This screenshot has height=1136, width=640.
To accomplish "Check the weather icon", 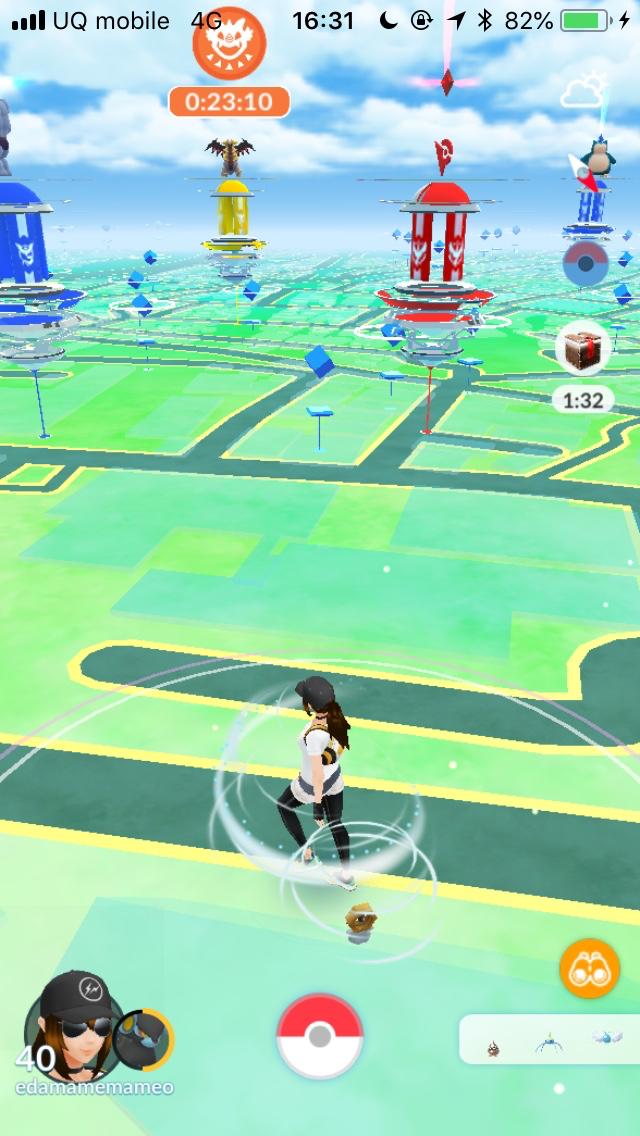I will tap(584, 91).
